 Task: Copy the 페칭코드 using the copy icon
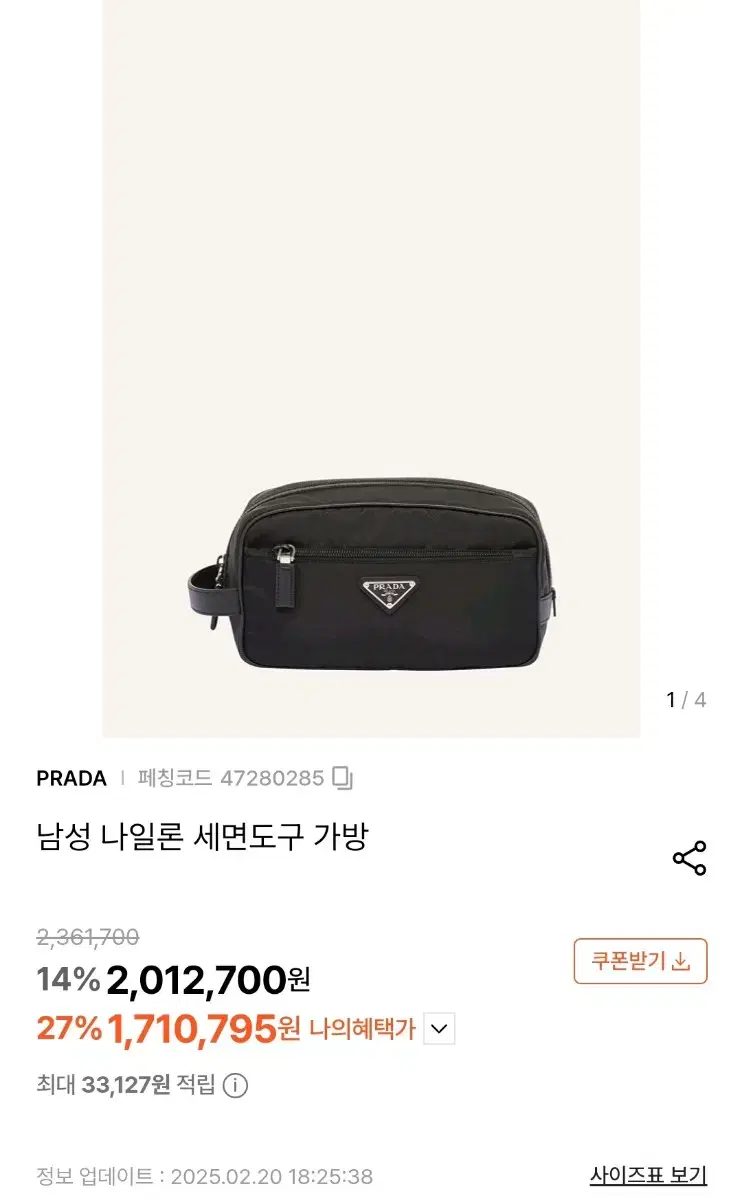tap(346, 778)
